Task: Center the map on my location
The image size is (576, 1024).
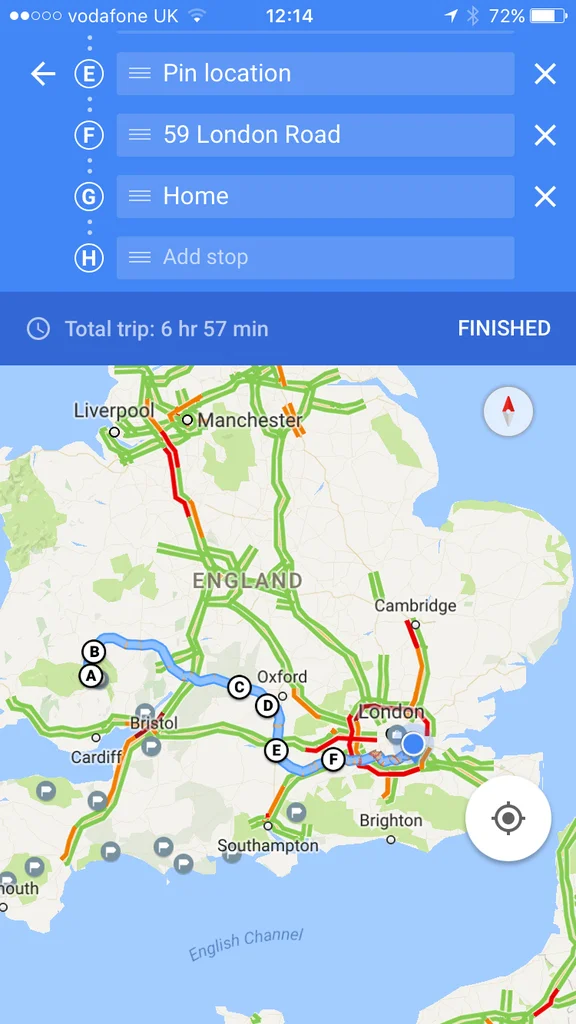Action: (x=508, y=818)
